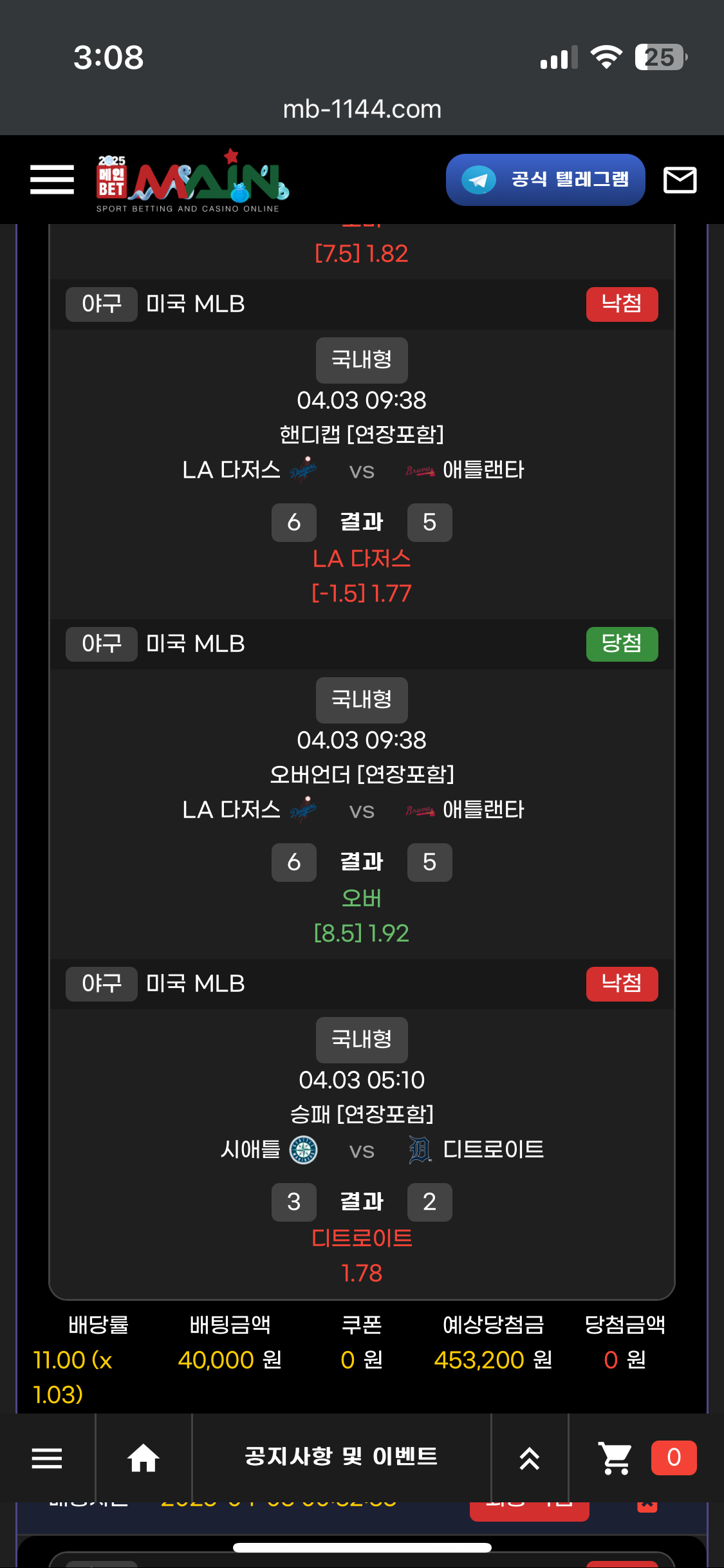Image resolution: width=724 pixels, height=1568 pixels.
Task: Open 공지사항 및 이벤트 notices
Action: tap(341, 1457)
